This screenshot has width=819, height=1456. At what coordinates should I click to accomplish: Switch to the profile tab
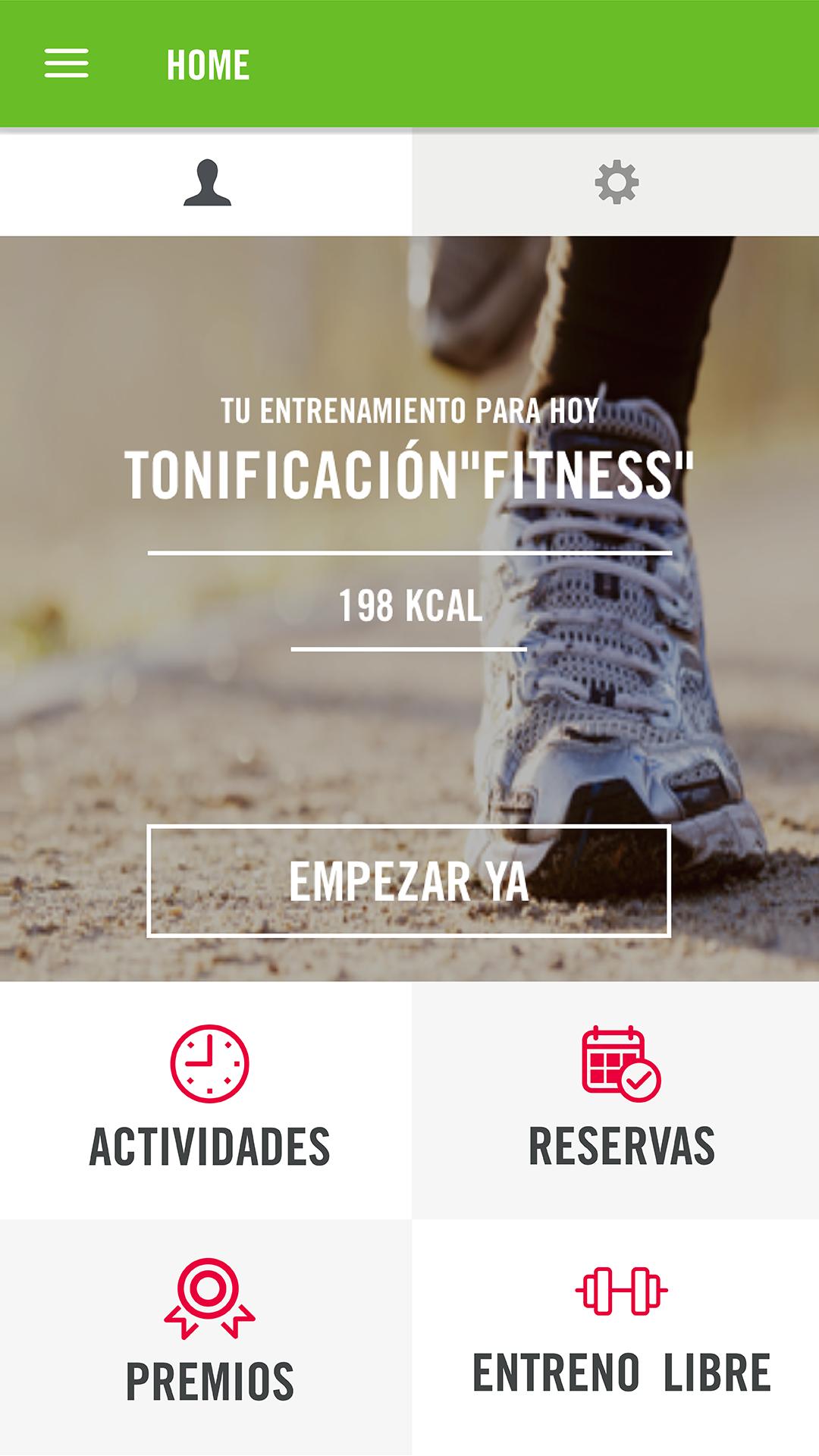pos(206,183)
